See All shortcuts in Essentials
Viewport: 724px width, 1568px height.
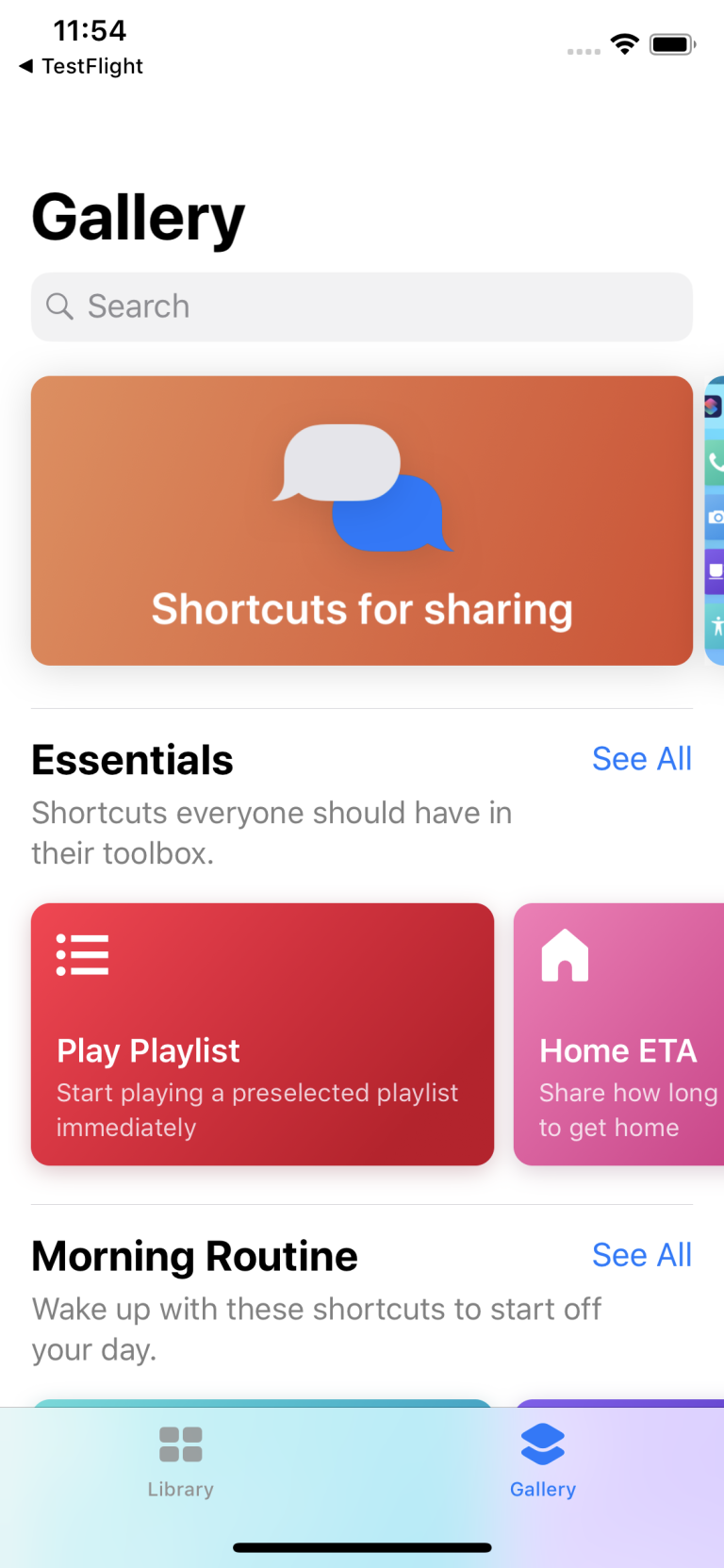coord(642,758)
